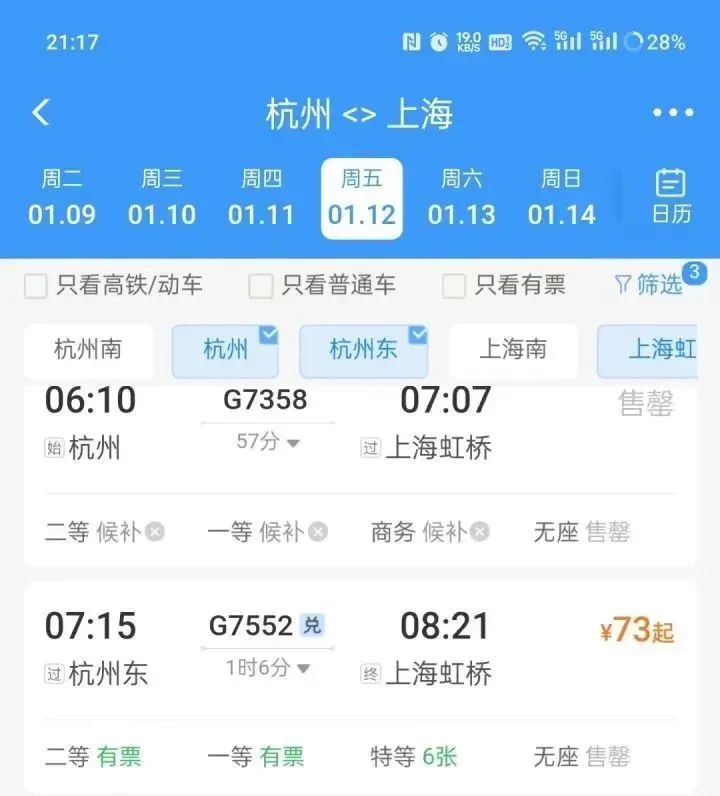This screenshot has width=720, height=796.
Task: Switch to 周四 01.11
Action: coord(261,198)
